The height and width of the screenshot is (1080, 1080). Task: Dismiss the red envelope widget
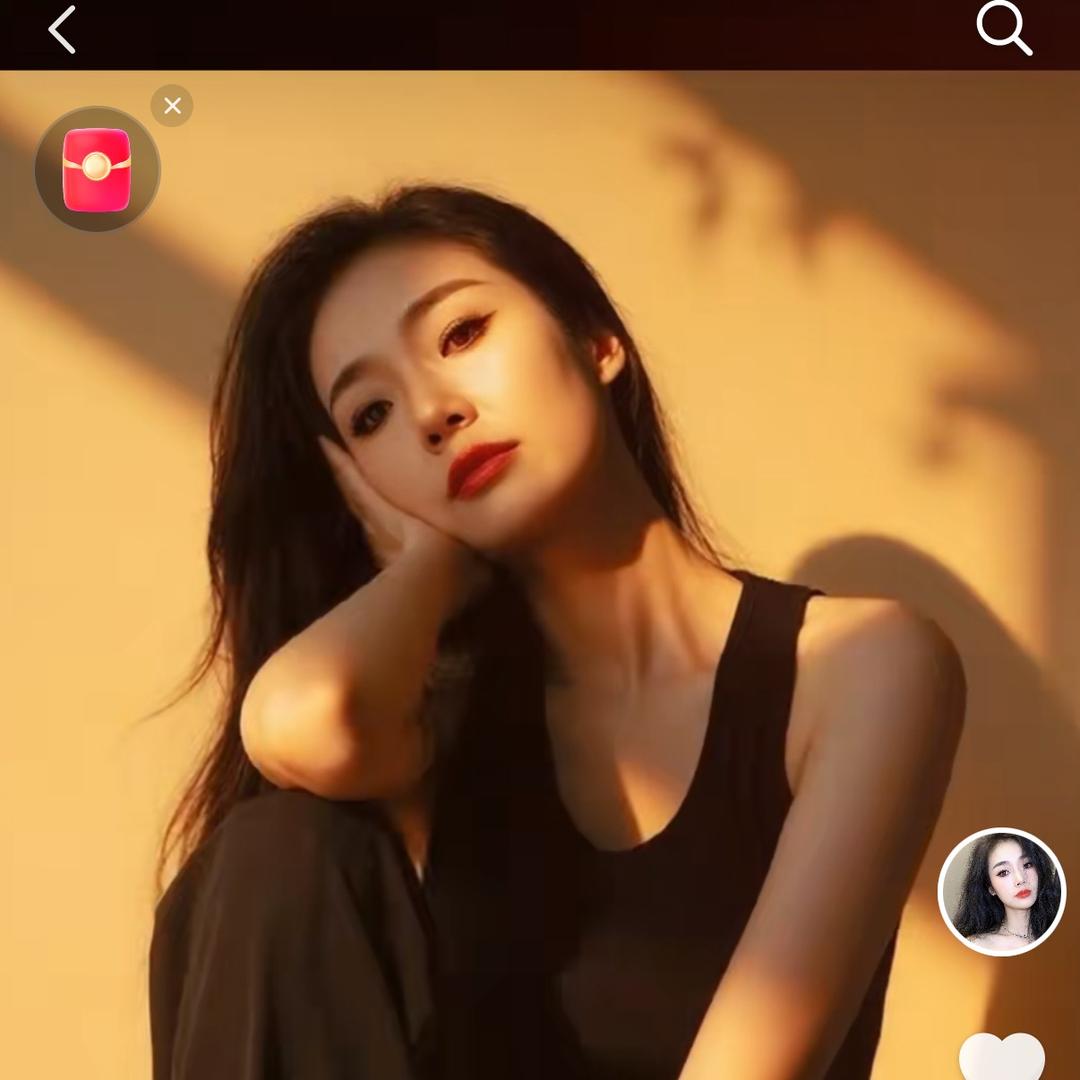pos(172,105)
